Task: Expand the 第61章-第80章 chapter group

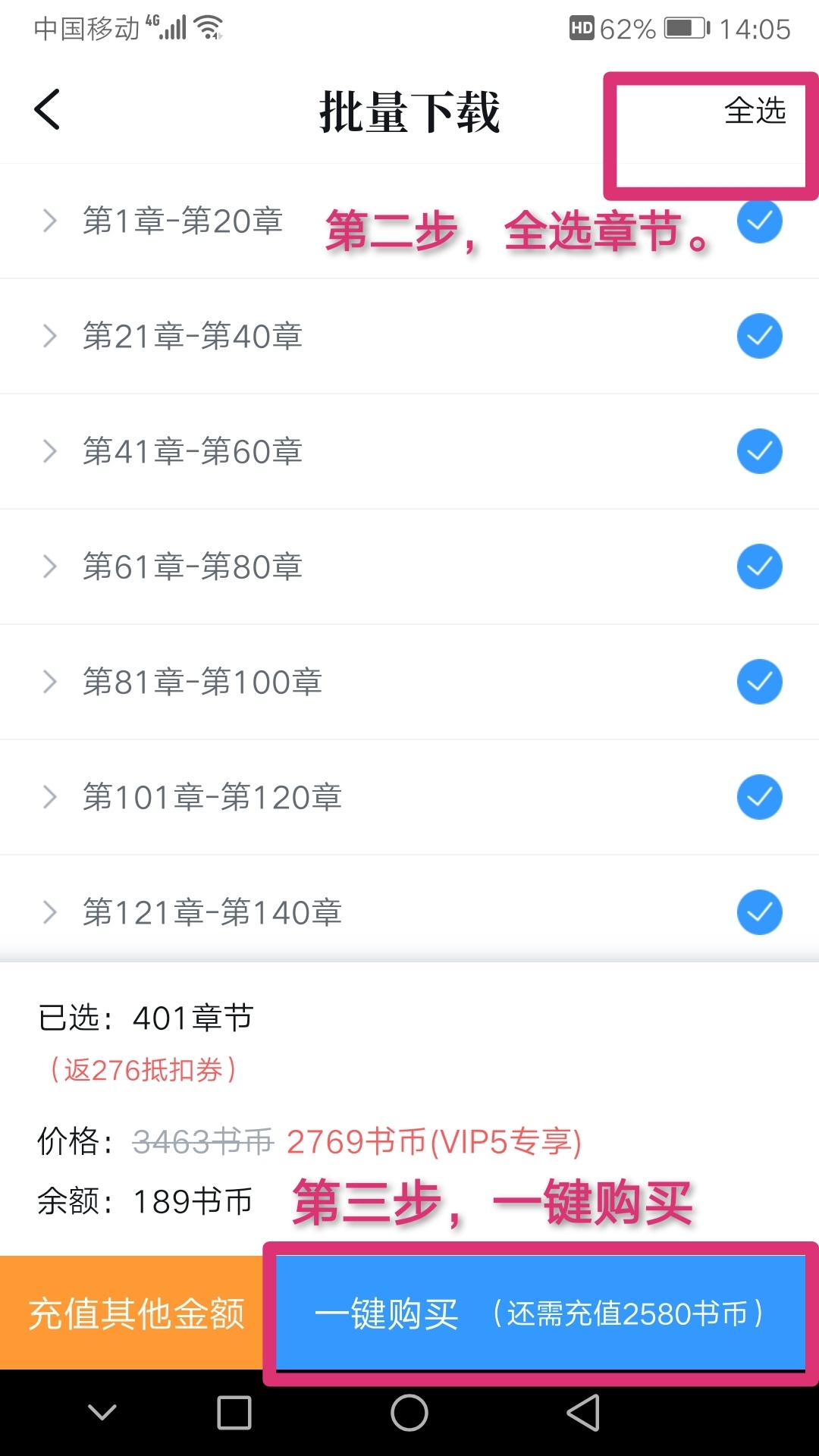Action: pyautogui.click(x=50, y=566)
